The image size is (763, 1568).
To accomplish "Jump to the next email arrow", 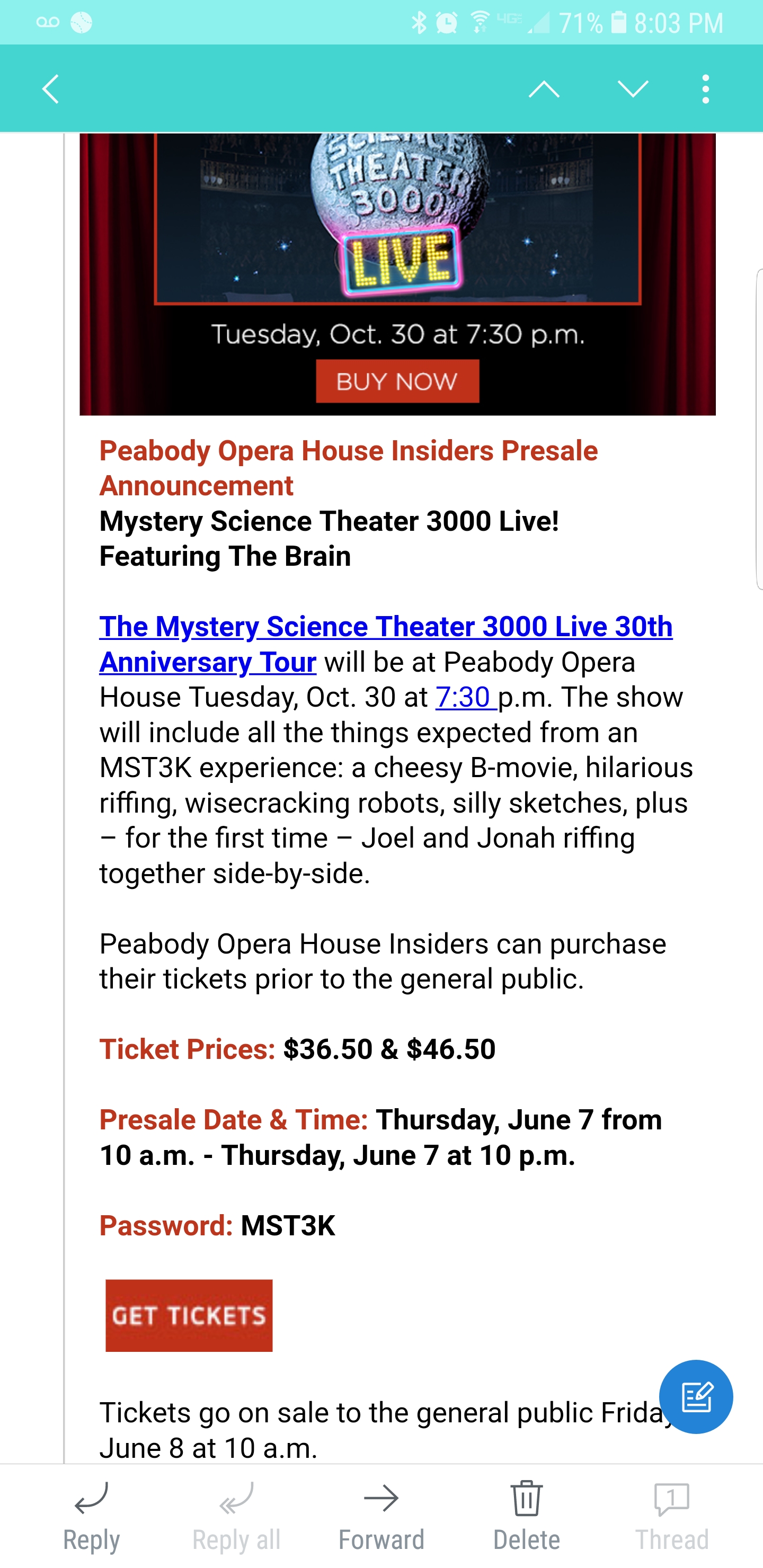I will [x=633, y=90].
